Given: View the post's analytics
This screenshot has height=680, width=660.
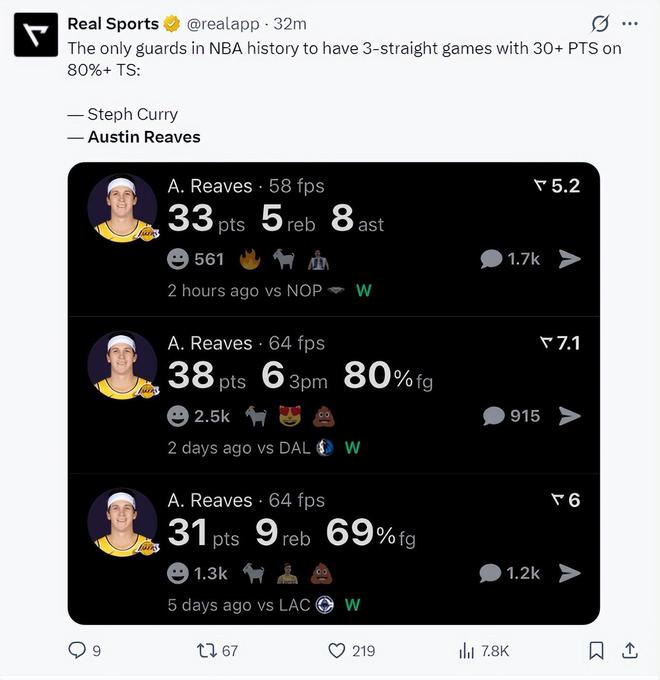Looking at the screenshot, I should tap(467, 651).
